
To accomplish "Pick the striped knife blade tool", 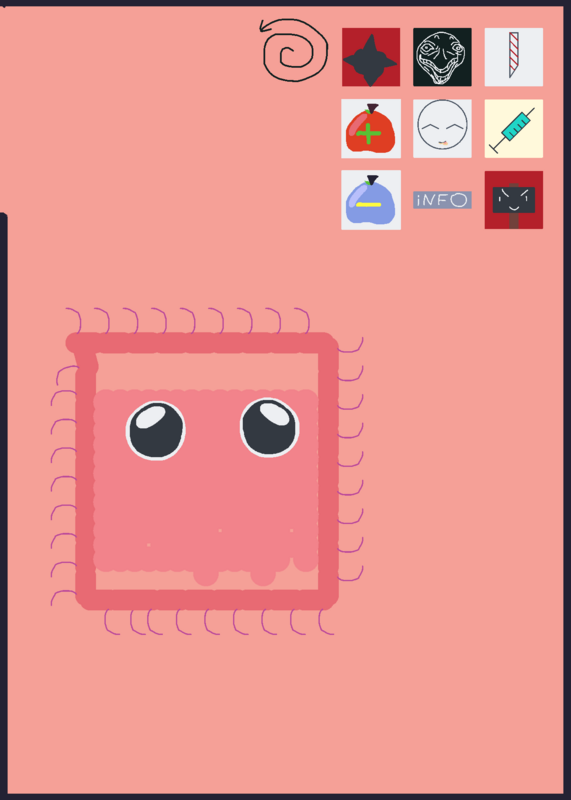I will [x=513, y=57].
